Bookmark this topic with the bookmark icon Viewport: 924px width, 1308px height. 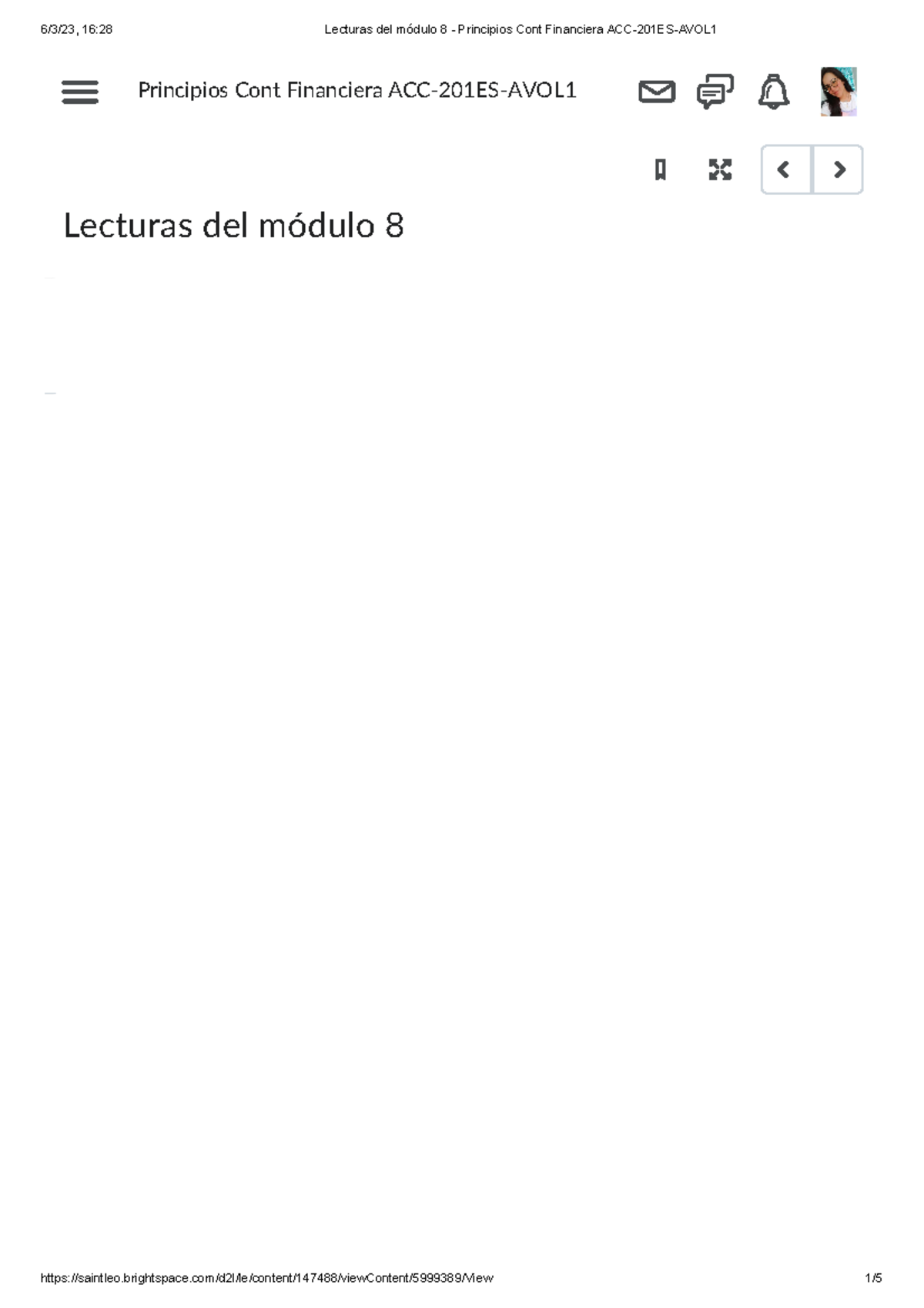(x=661, y=171)
